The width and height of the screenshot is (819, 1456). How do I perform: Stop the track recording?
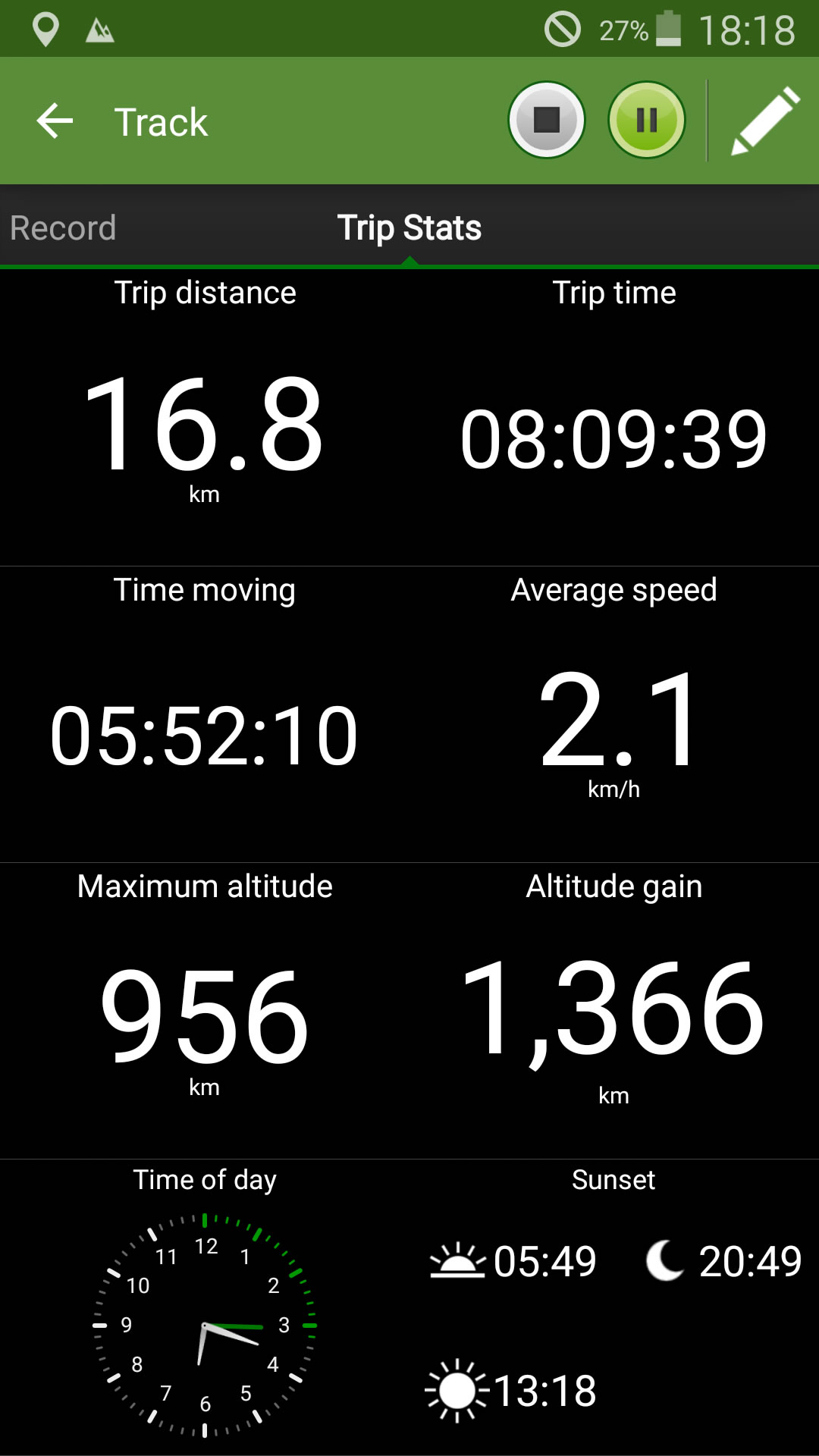tap(547, 120)
